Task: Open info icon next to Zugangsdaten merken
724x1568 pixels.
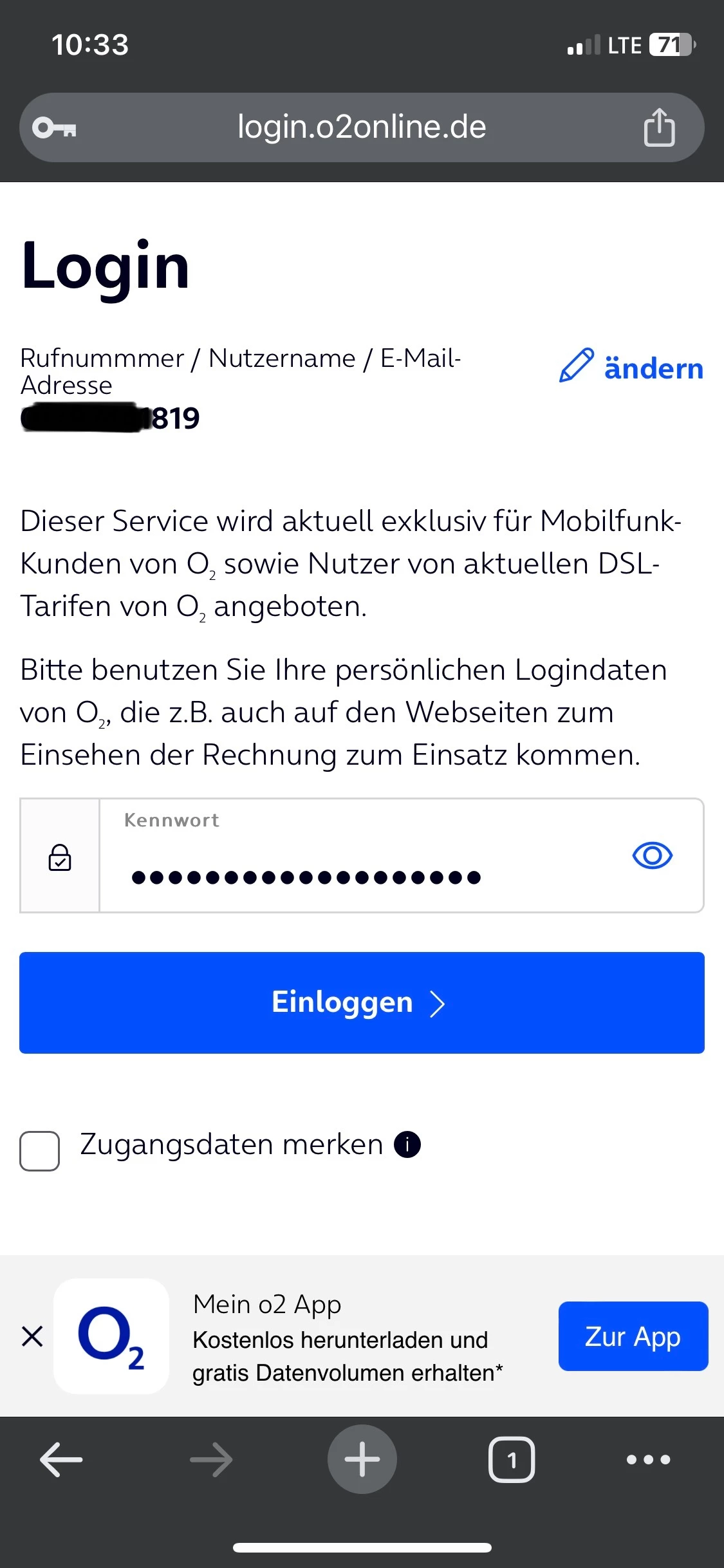Action: click(x=407, y=1144)
